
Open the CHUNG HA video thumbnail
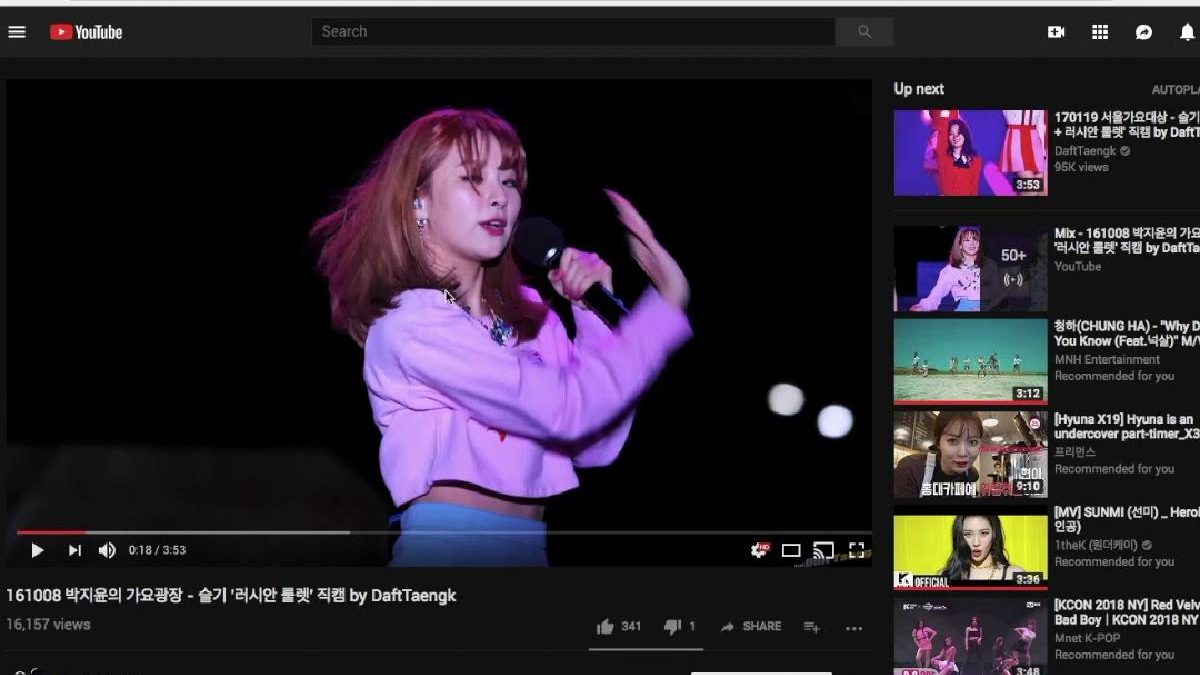pyautogui.click(x=970, y=360)
